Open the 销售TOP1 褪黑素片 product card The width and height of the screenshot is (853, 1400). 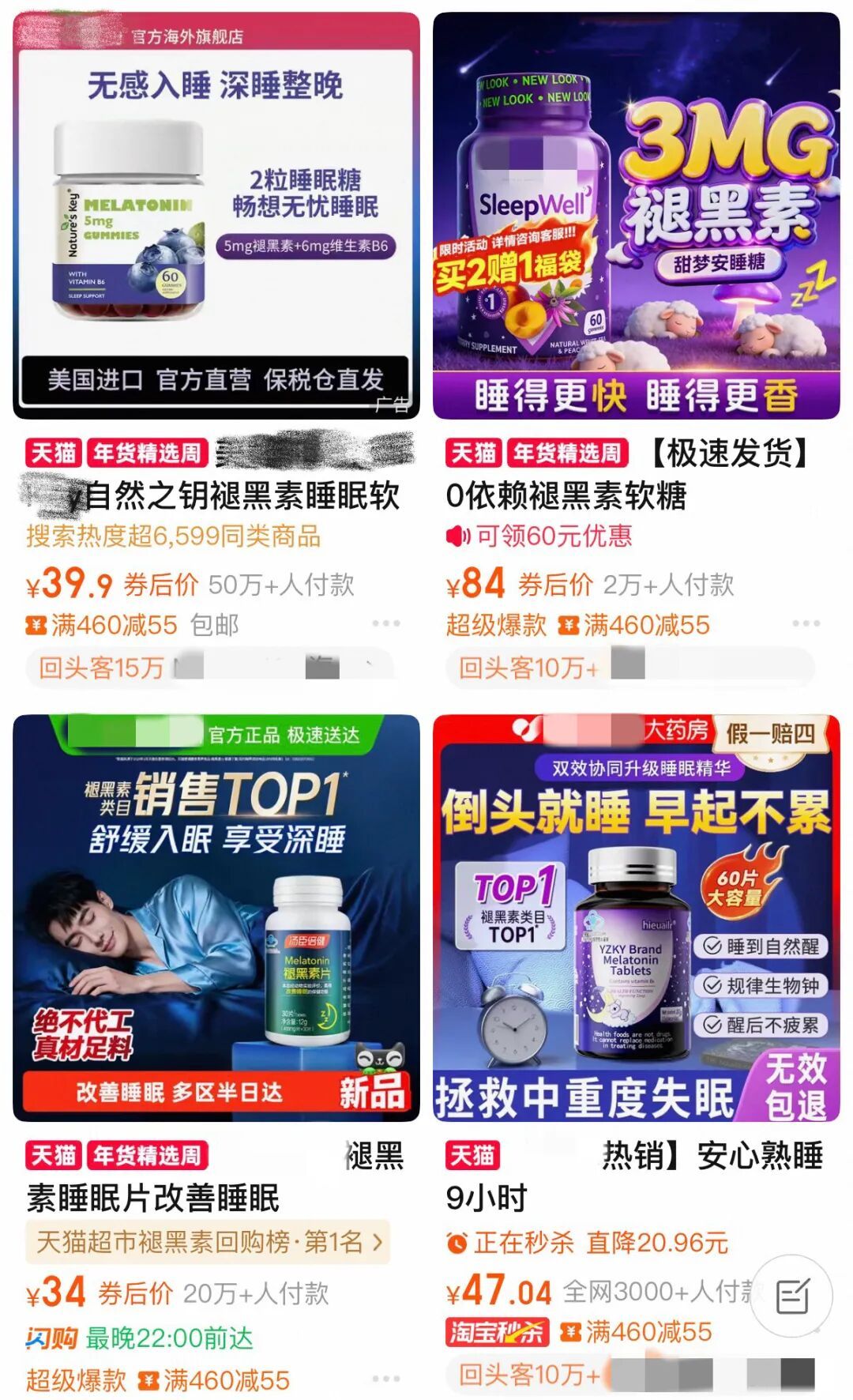tap(216, 918)
